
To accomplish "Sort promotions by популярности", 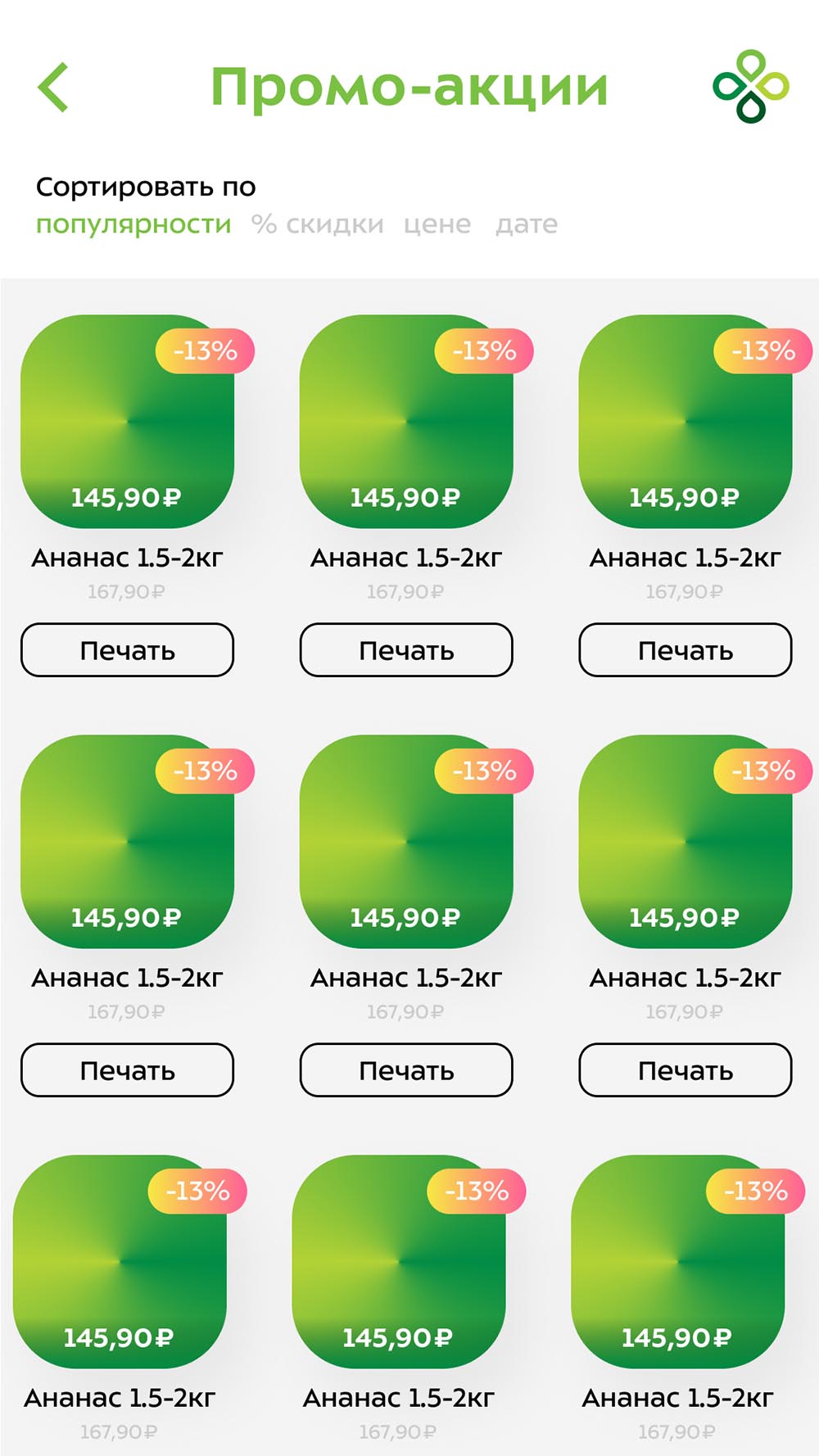I will pos(133,224).
